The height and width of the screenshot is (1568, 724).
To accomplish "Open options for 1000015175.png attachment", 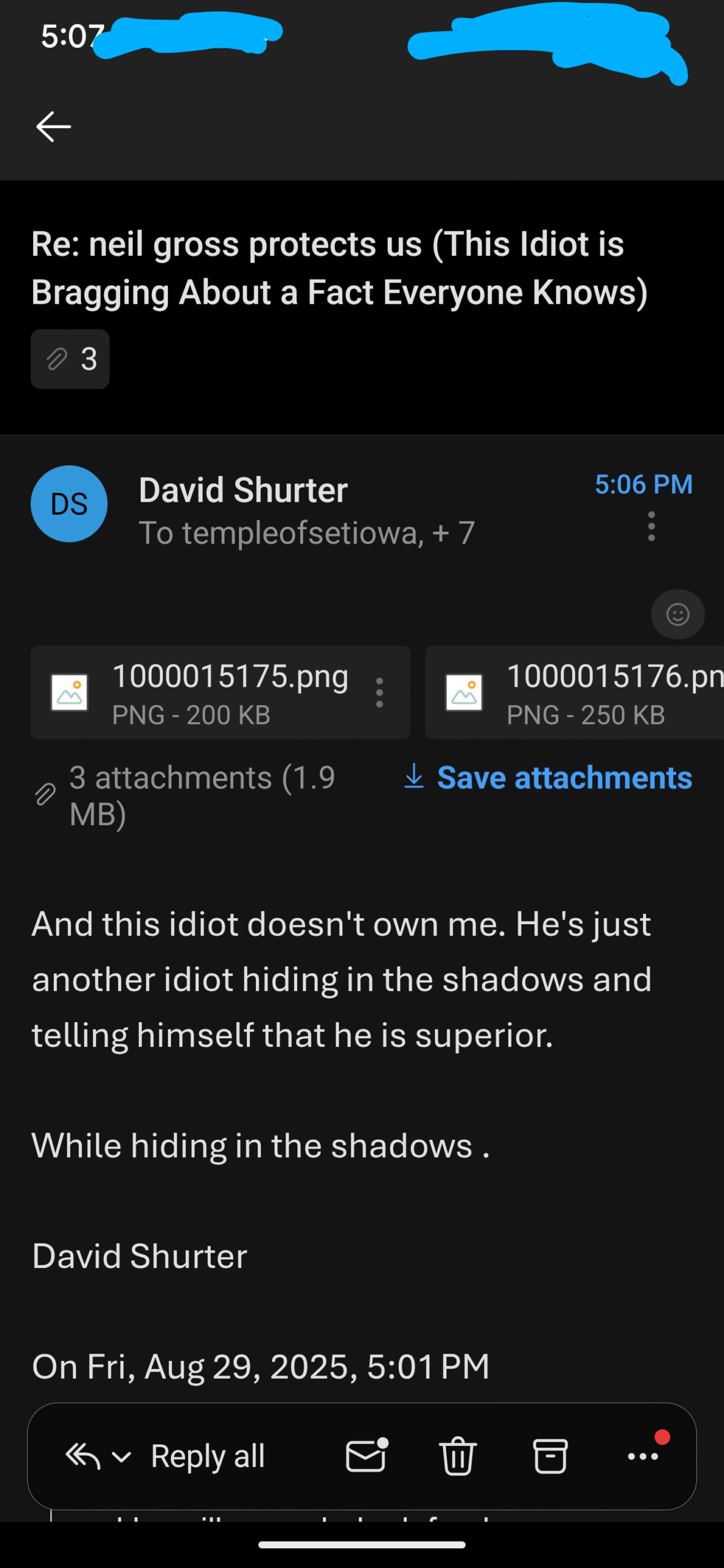I will tap(380, 693).
